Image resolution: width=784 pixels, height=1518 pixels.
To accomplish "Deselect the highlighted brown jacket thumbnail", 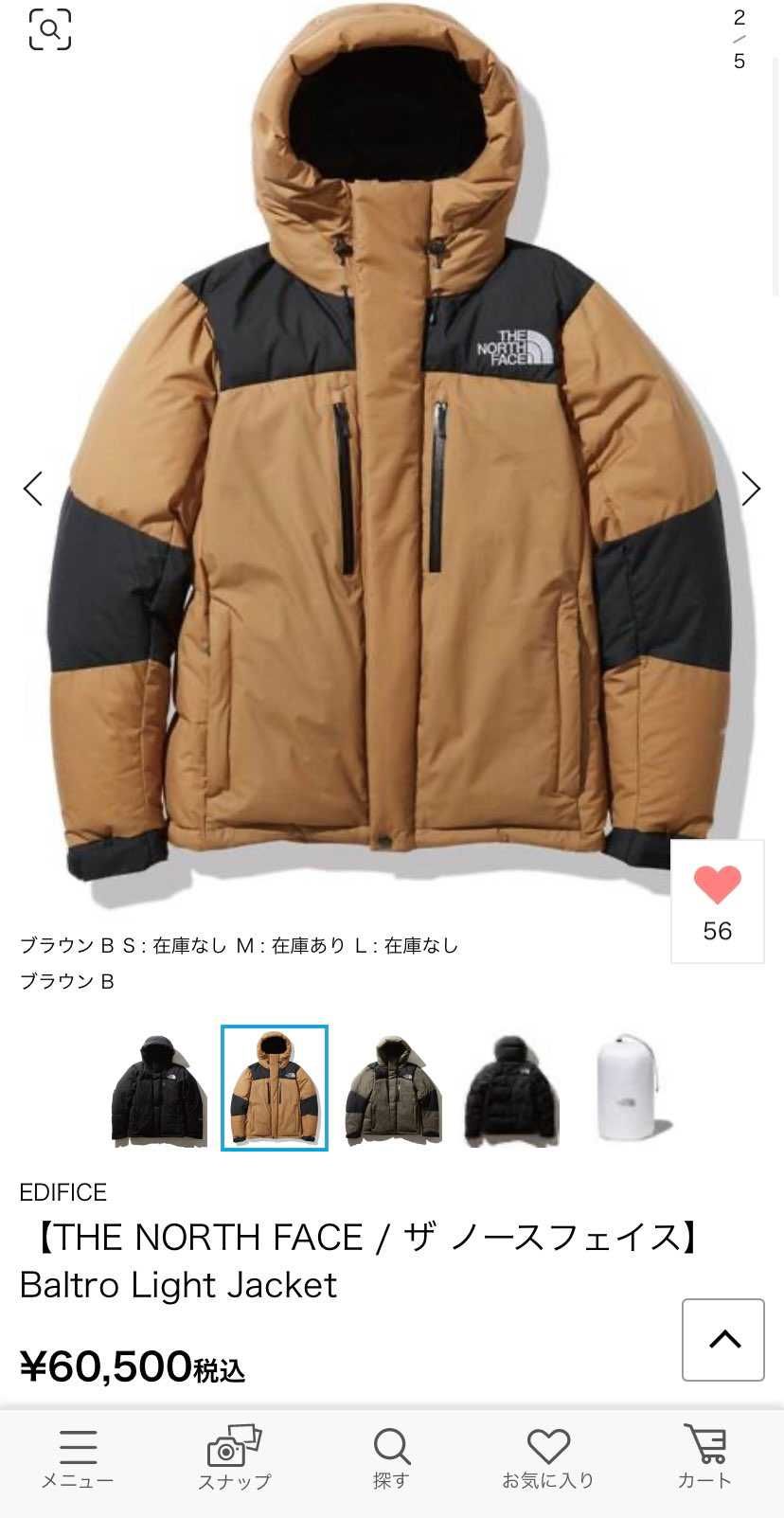I will (274, 1087).
